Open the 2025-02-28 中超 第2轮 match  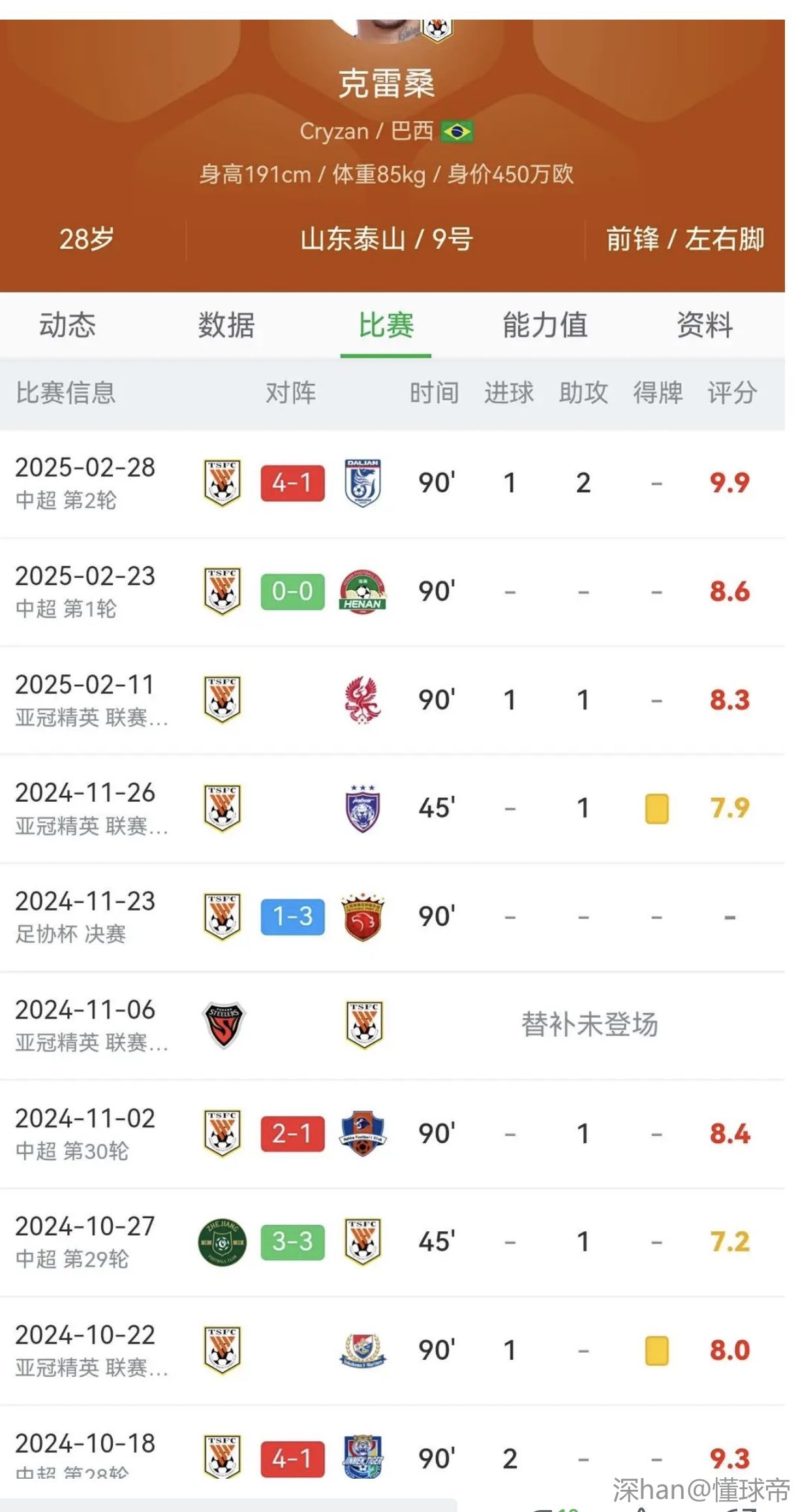pos(391,483)
